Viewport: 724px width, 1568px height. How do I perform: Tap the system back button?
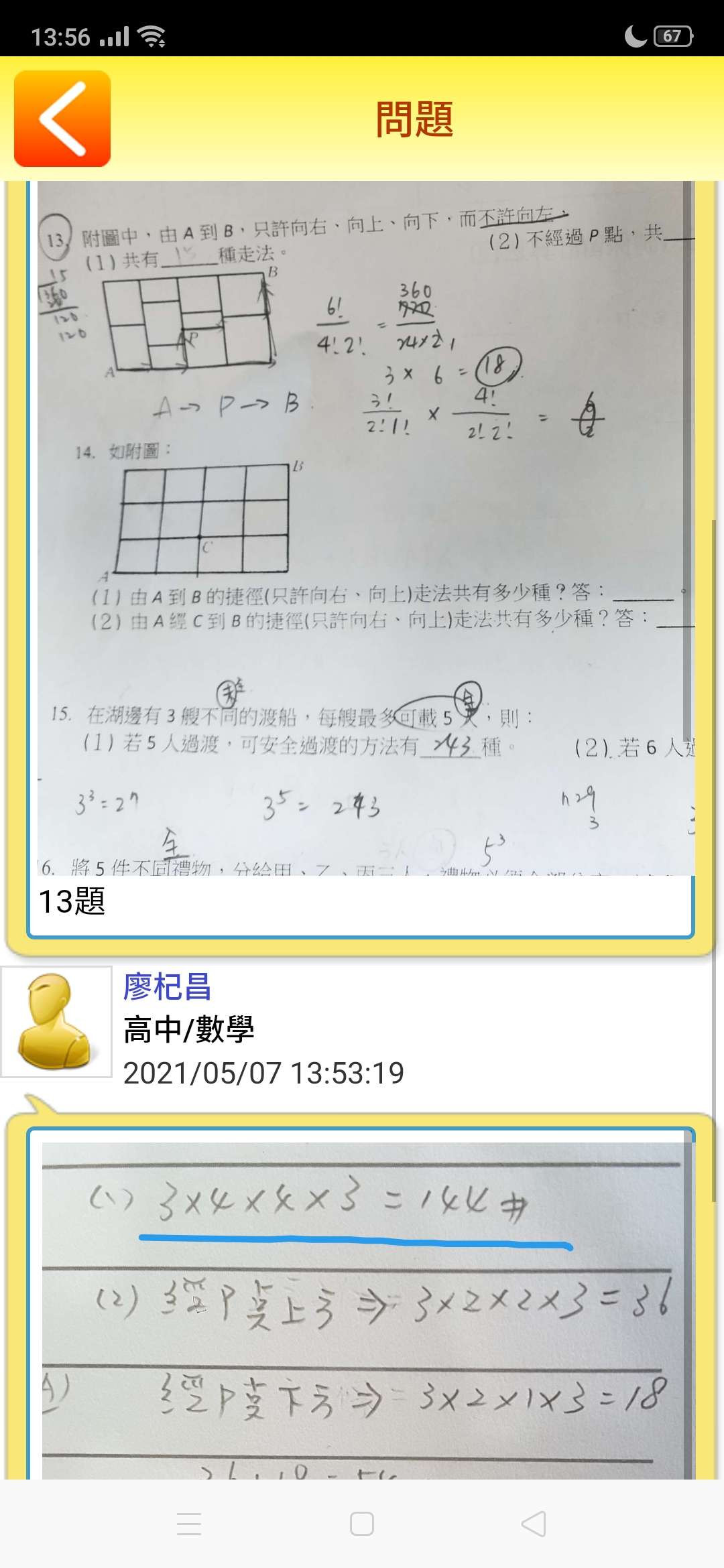tap(534, 1524)
